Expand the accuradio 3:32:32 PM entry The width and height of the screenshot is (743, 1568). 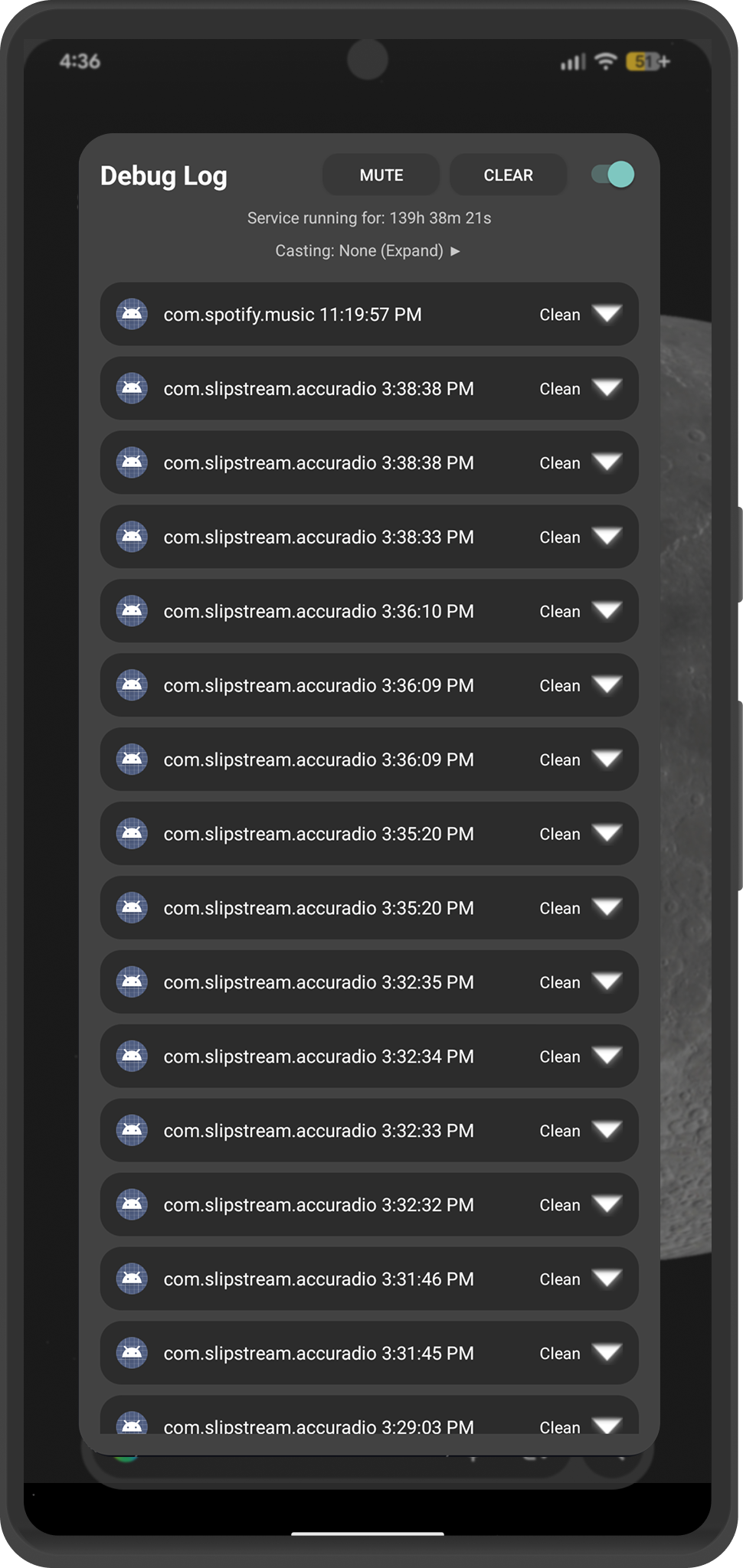coord(607,1205)
